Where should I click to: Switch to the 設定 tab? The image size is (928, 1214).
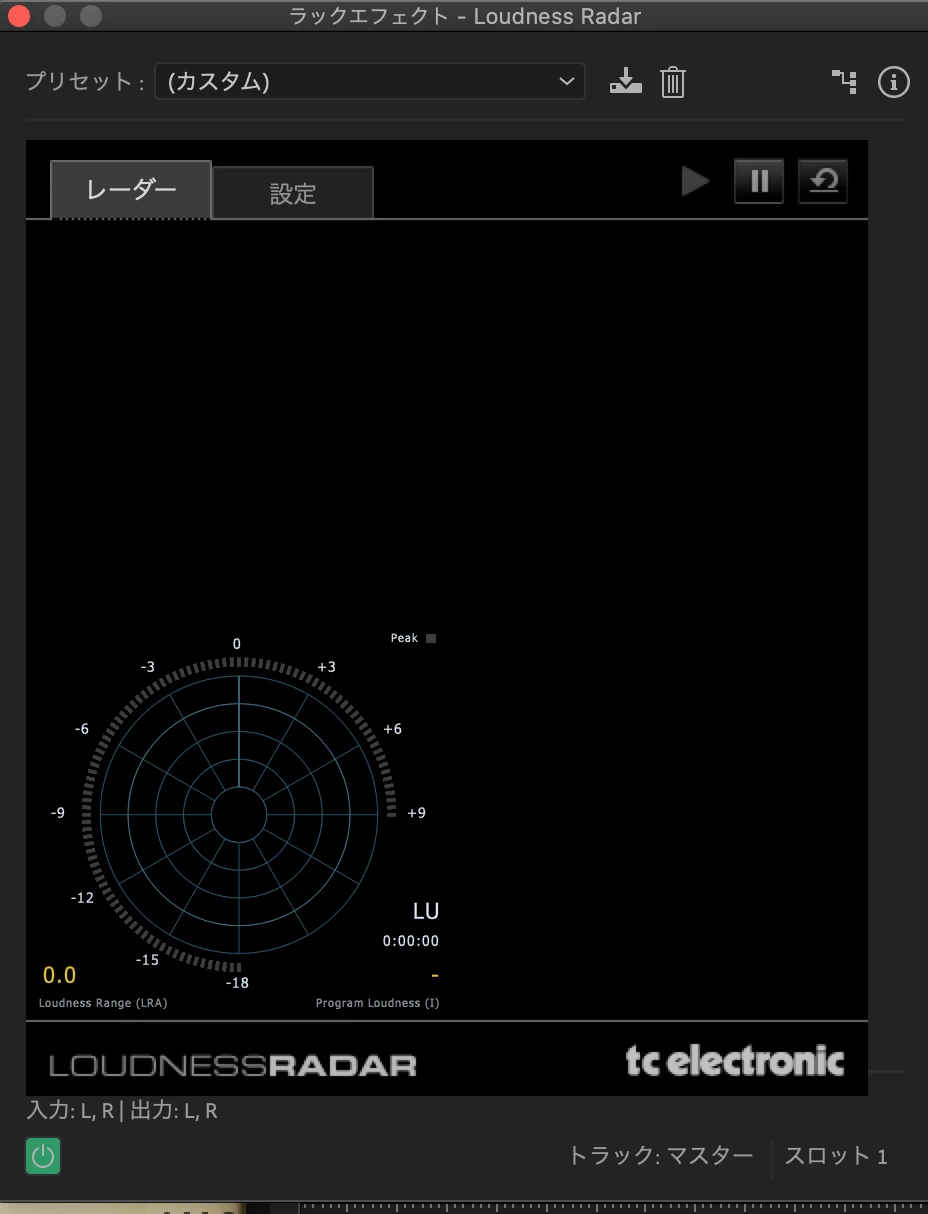[x=293, y=193]
